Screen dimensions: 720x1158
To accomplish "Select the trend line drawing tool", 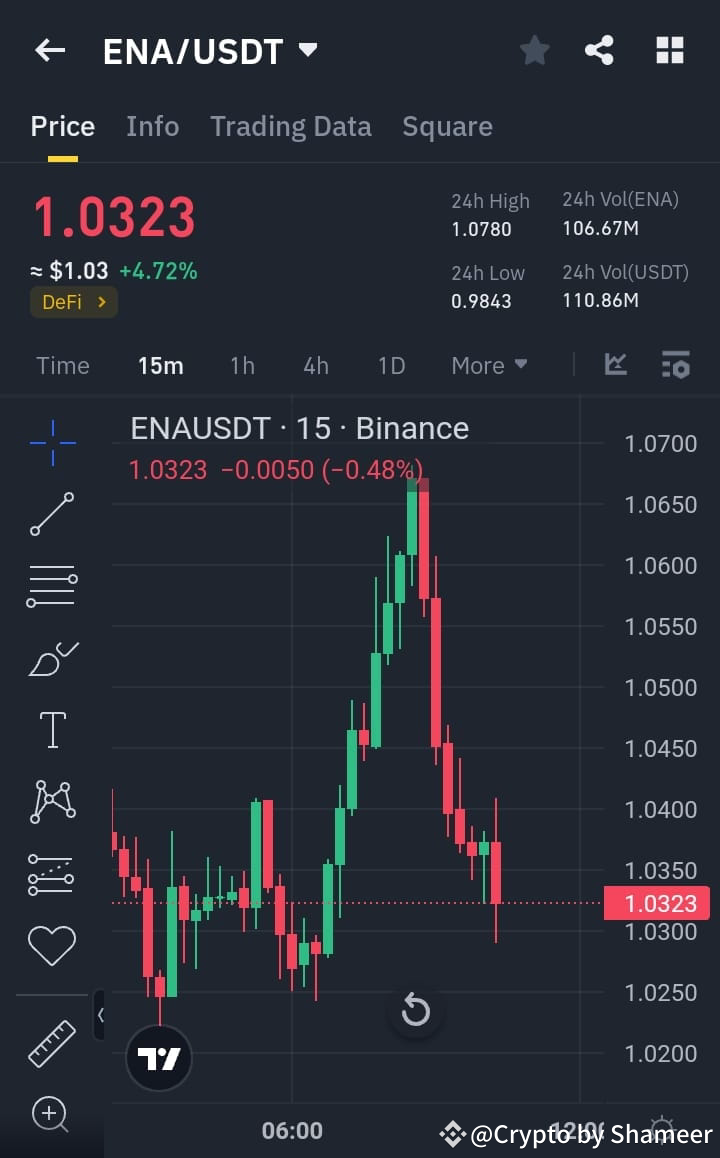I will click(x=52, y=514).
